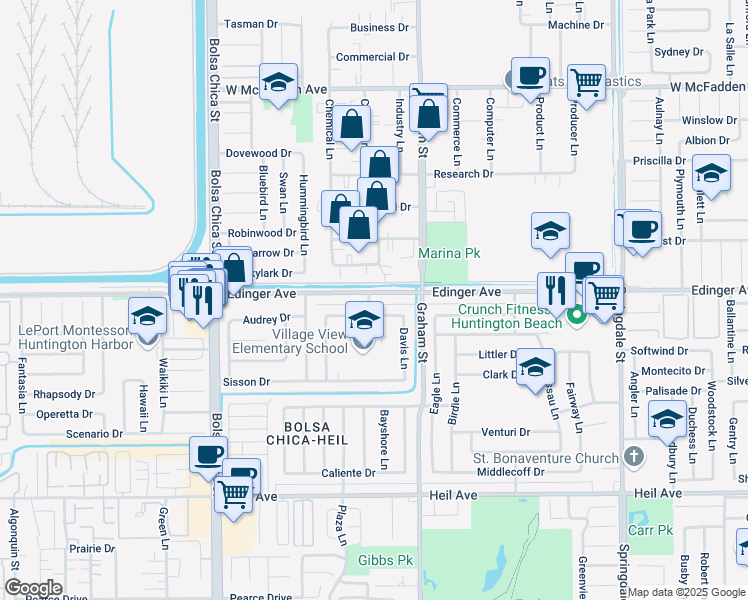This screenshot has height=600, width=748.
Task: Open LePort Montessori school marker
Action: coord(148,317)
